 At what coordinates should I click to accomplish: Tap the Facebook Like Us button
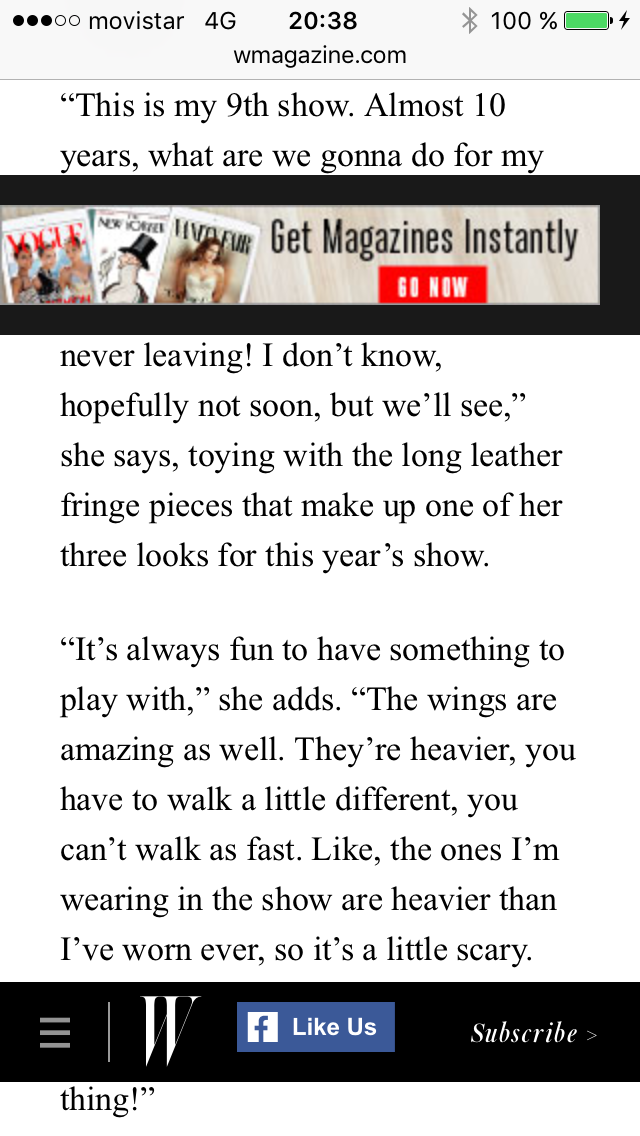(316, 1027)
